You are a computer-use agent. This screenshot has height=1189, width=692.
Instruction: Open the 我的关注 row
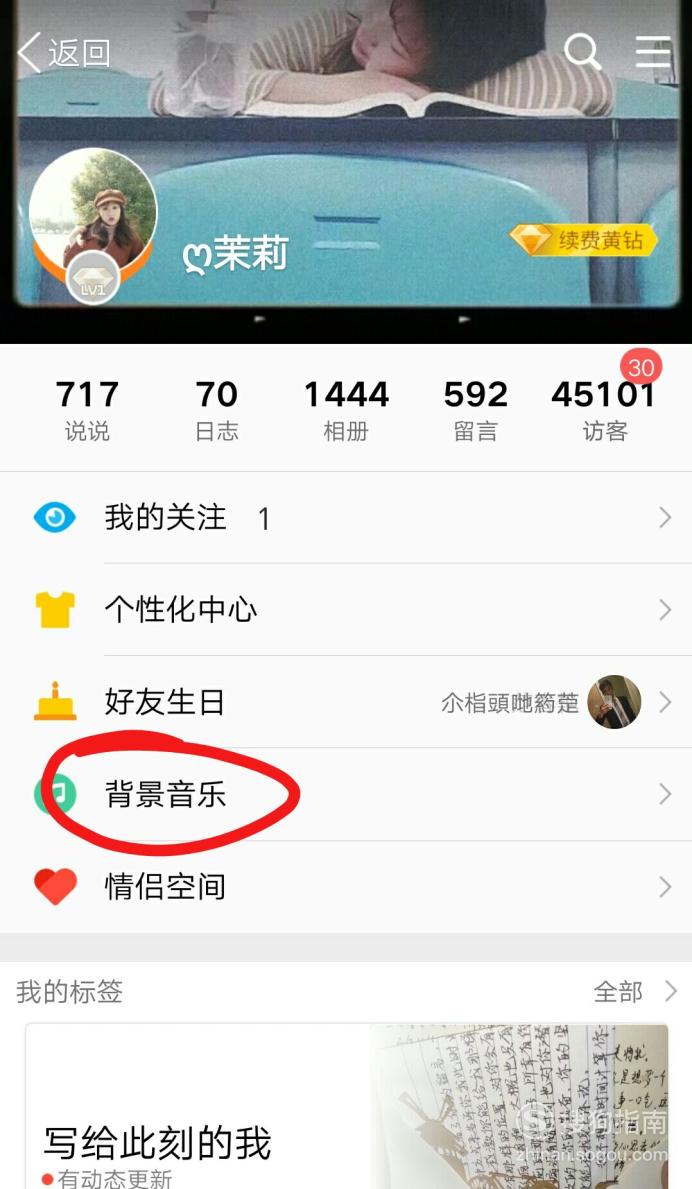click(346, 518)
